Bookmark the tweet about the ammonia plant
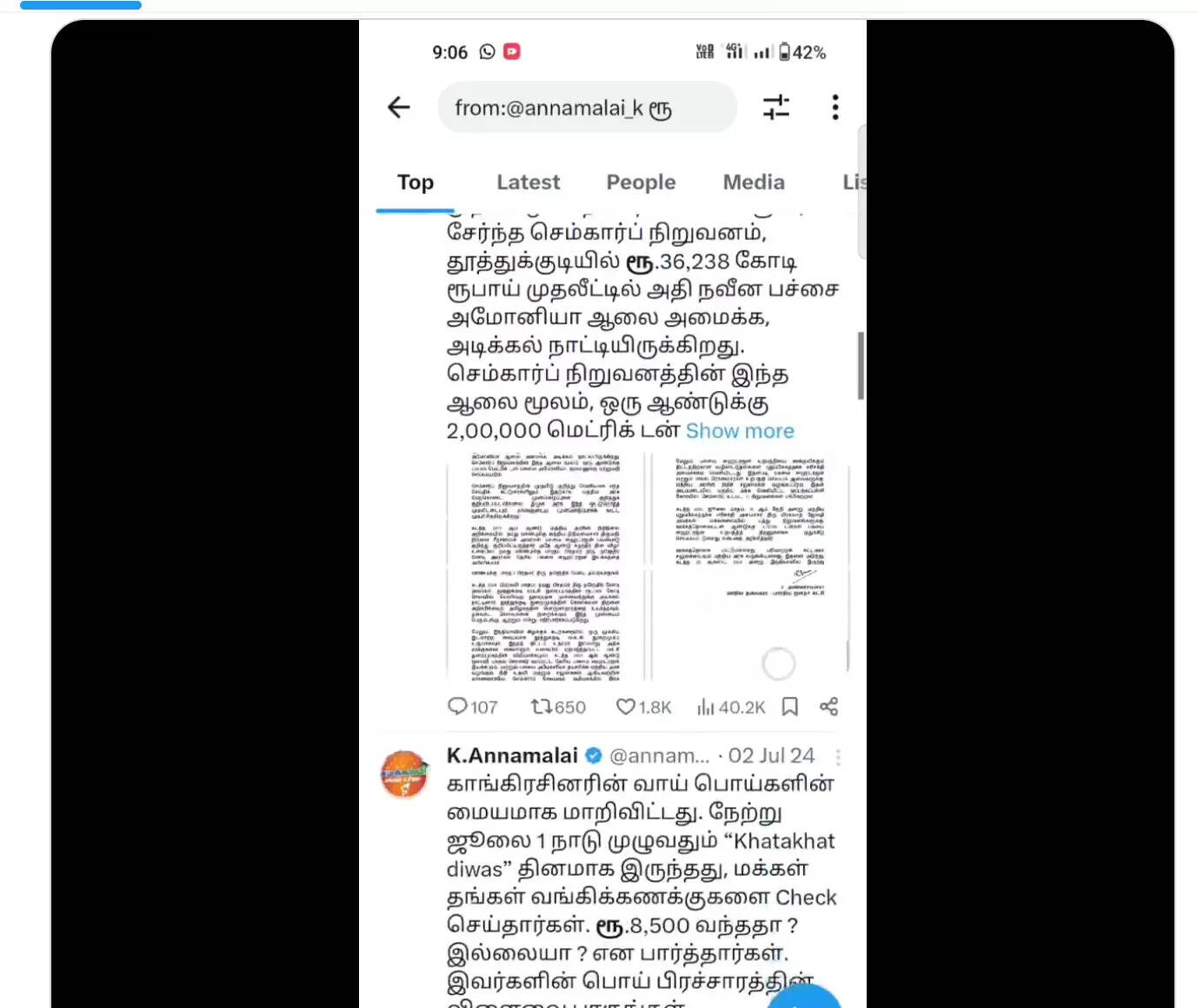This screenshot has width=1197, height=1008. [789, 706]
